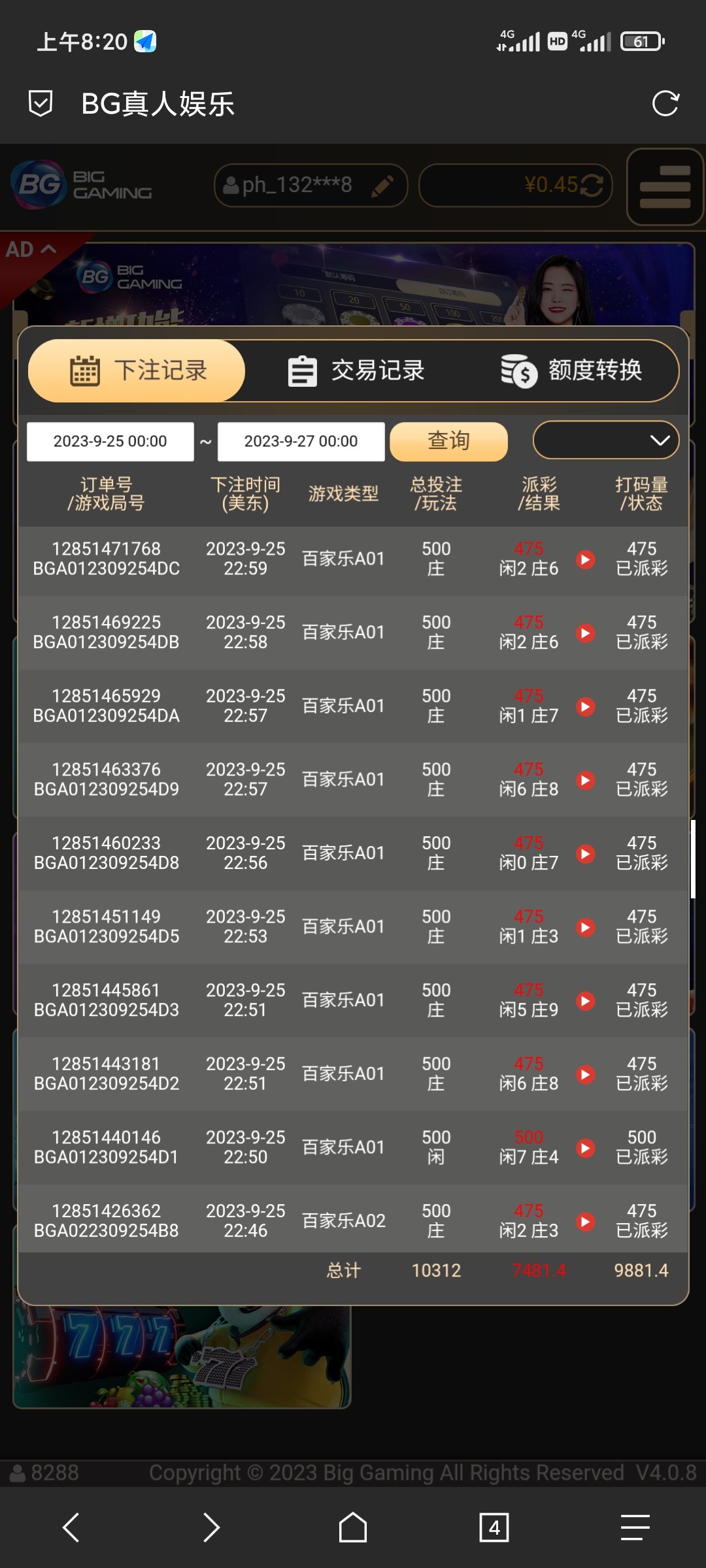This screenshot has height=1568, width=706.
Task: Play replay for order 12851465929
Action: click(586, 706)
